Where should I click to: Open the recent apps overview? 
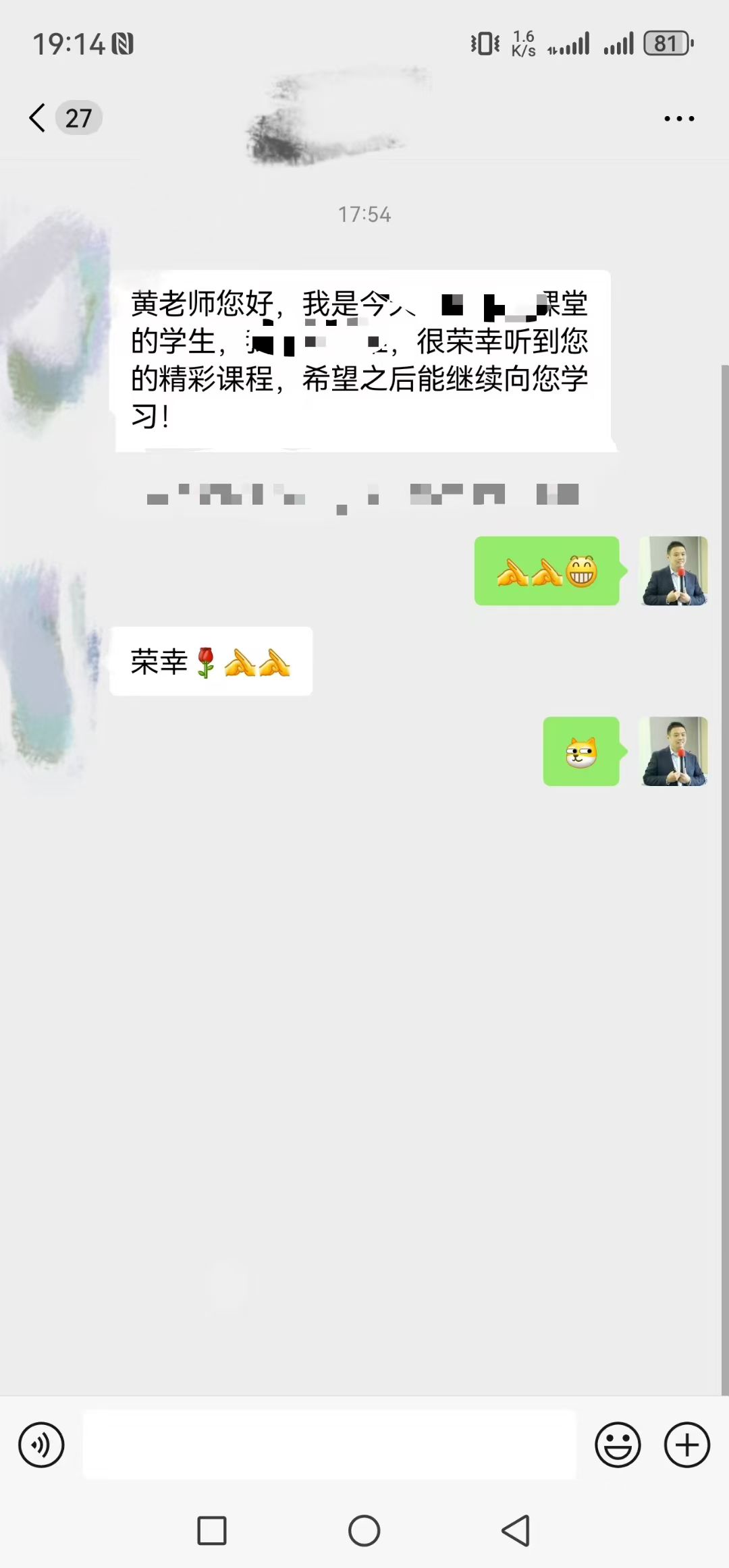pos(212,1530)
